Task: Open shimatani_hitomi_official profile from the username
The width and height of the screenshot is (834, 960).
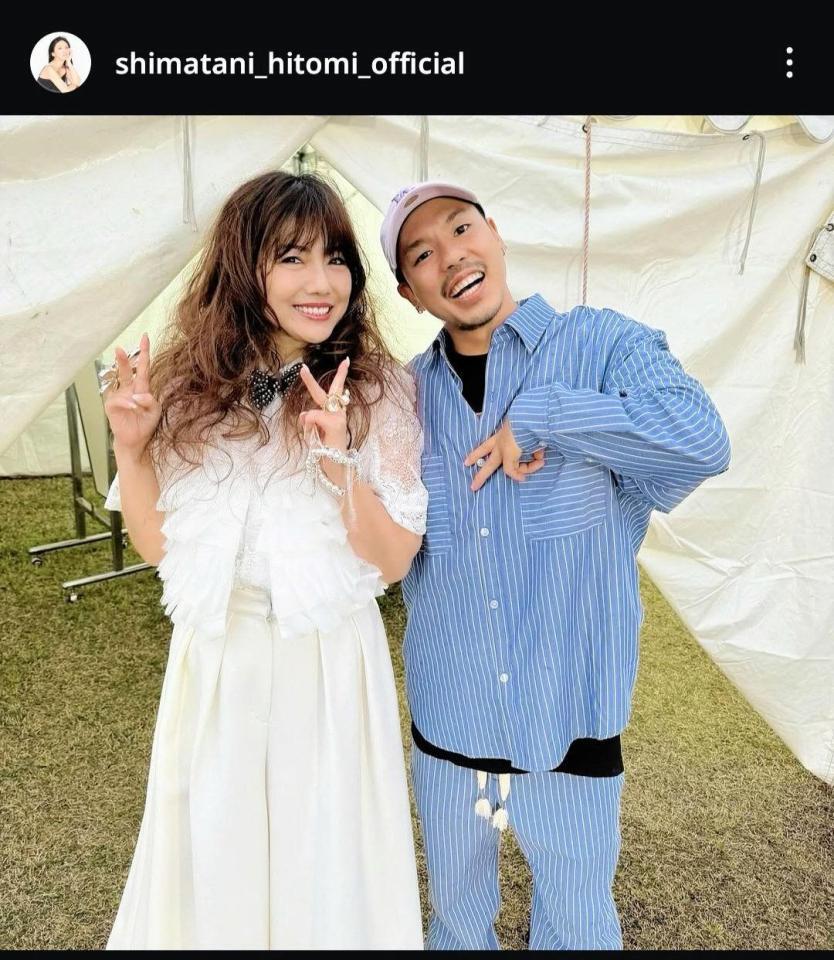Action: pyautogui.click(x=289, y=64)
